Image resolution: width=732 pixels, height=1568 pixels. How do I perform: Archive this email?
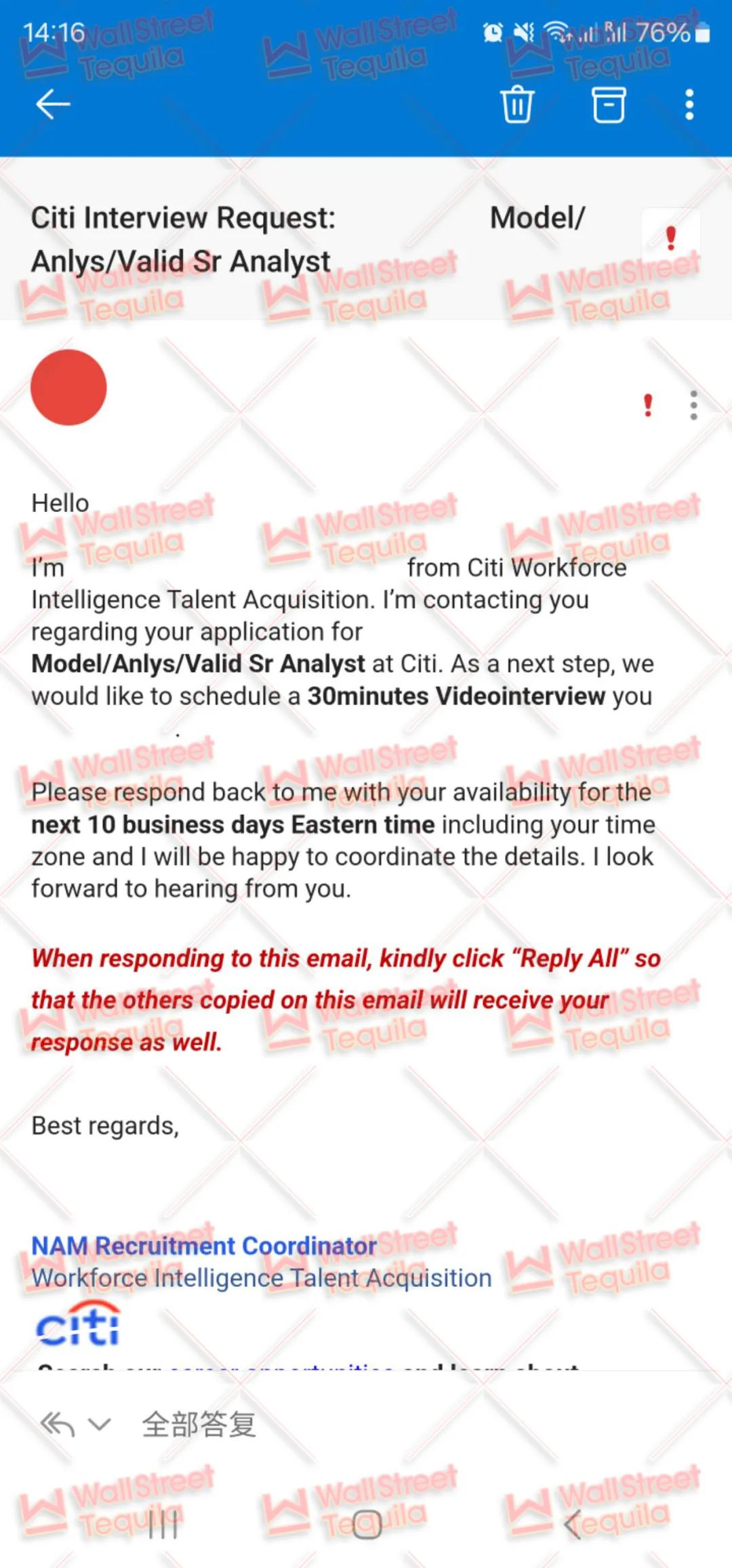coord(609,105)
